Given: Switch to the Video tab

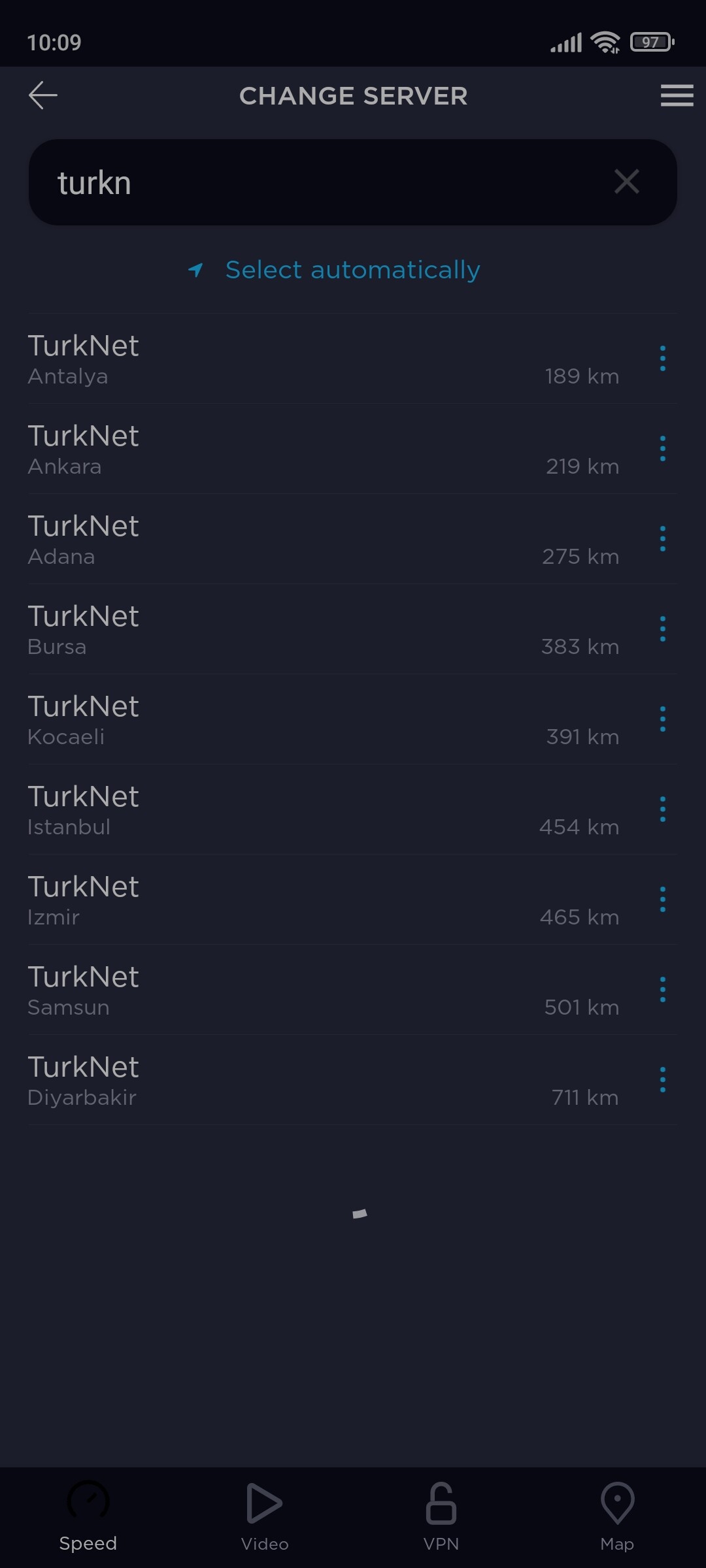Looking at the screenshot, I should coord(265,1517).
